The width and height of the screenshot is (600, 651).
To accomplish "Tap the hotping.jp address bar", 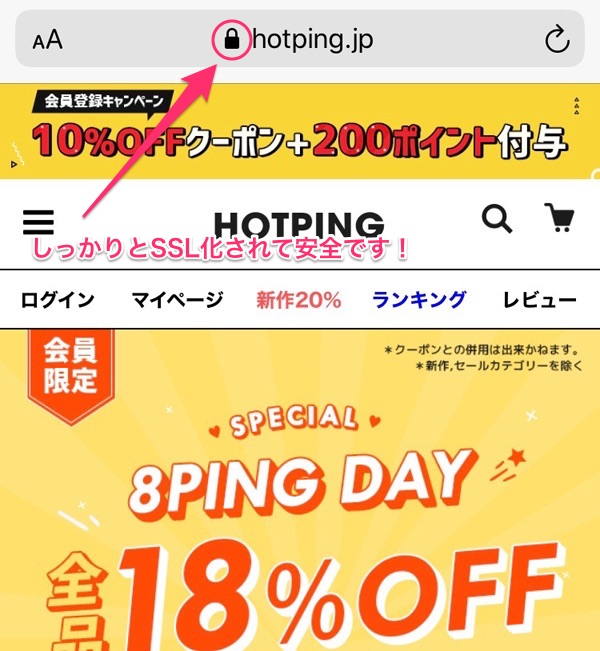I will click(300, 40).
